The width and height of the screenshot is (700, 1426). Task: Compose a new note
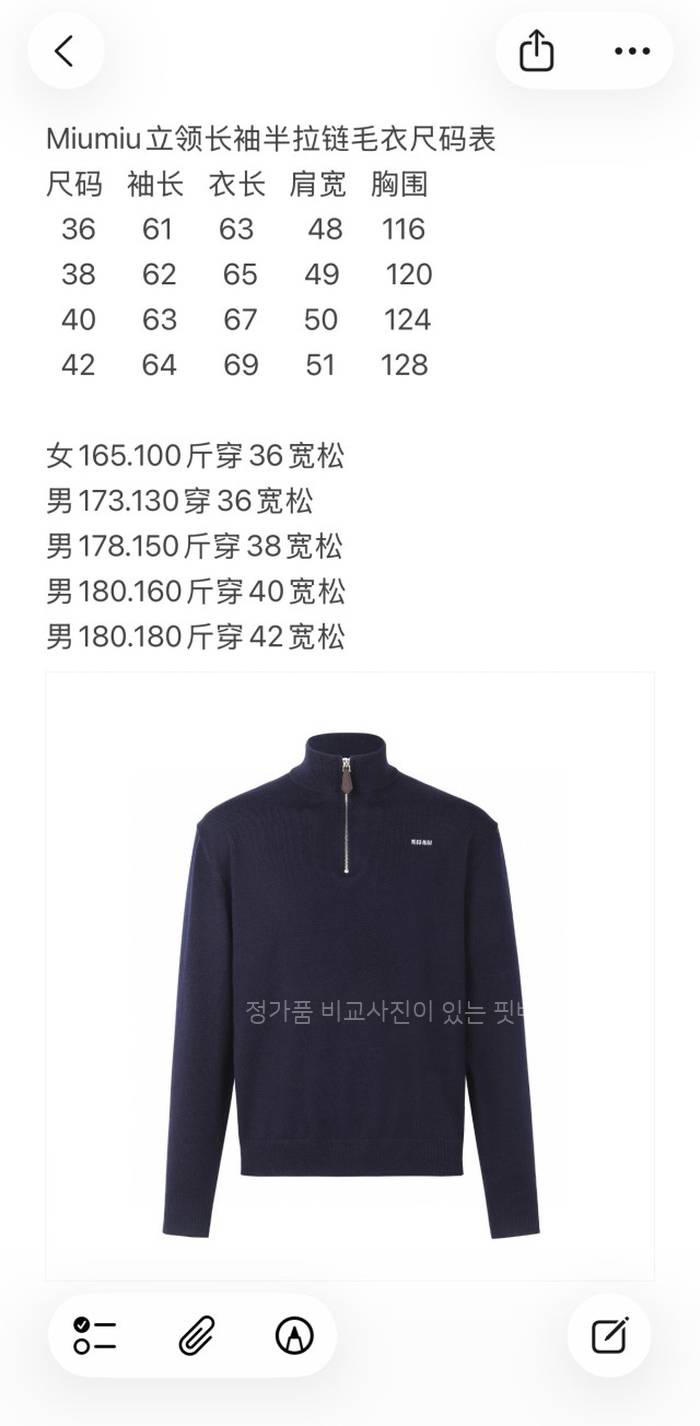click(x=609, y=1335)
